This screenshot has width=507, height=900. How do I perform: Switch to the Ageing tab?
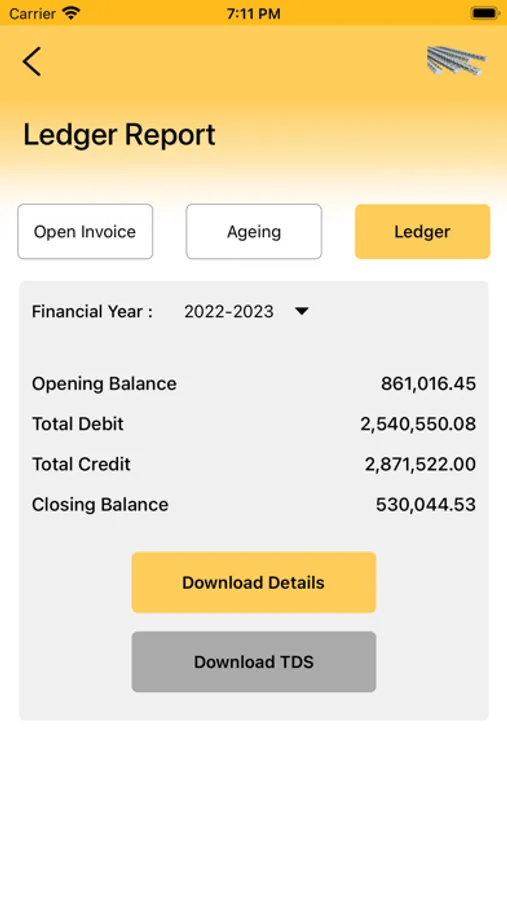[x=254, y=231]
